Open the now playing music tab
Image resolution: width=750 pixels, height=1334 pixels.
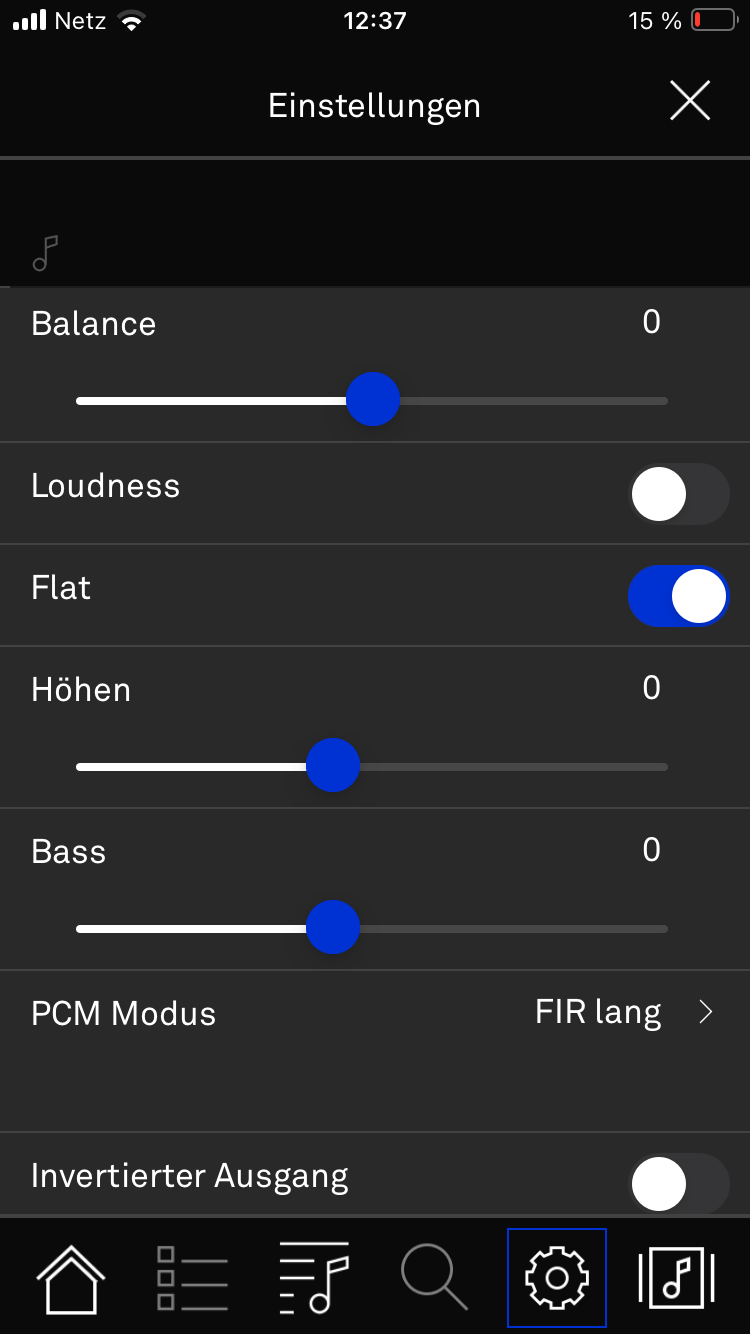[676, 1278]
